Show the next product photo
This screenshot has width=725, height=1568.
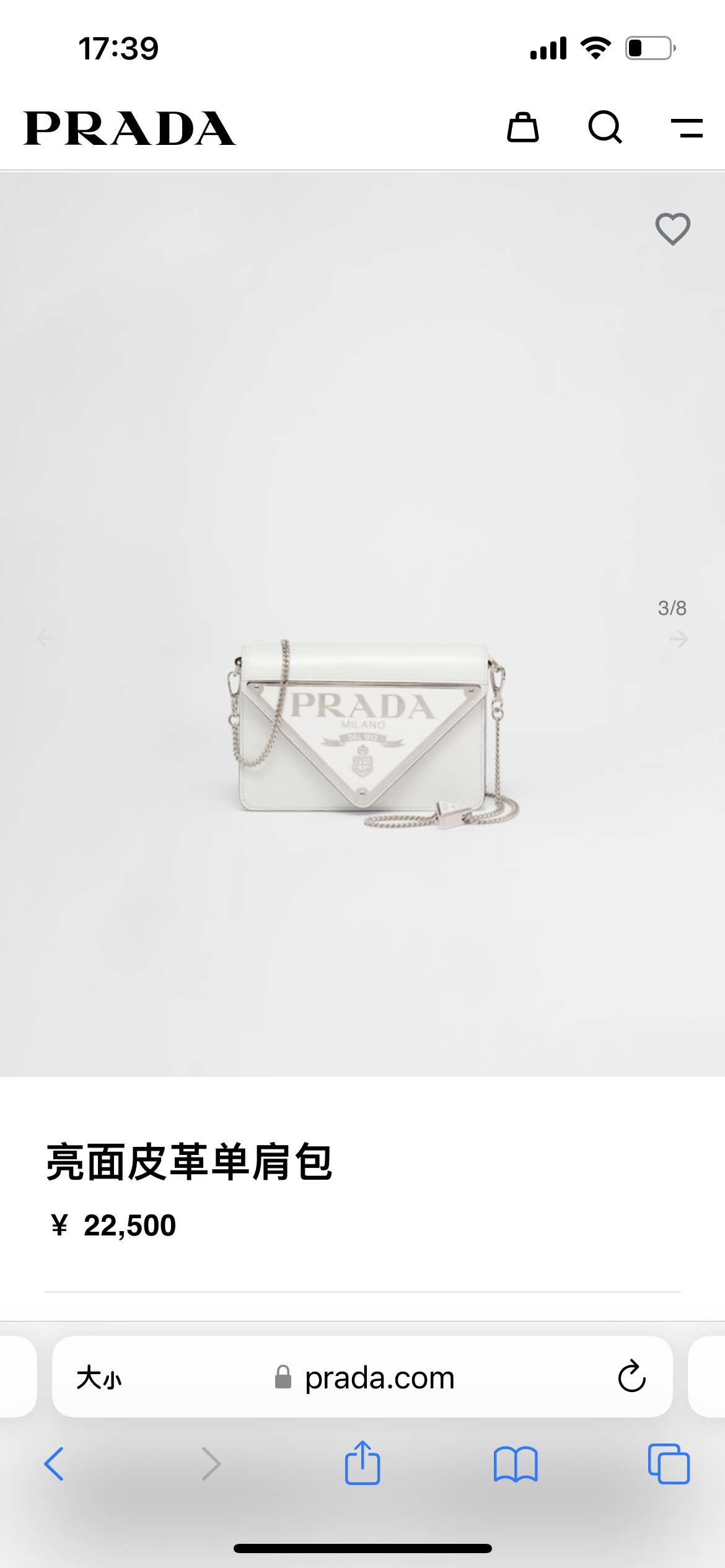tap(679, 638)
